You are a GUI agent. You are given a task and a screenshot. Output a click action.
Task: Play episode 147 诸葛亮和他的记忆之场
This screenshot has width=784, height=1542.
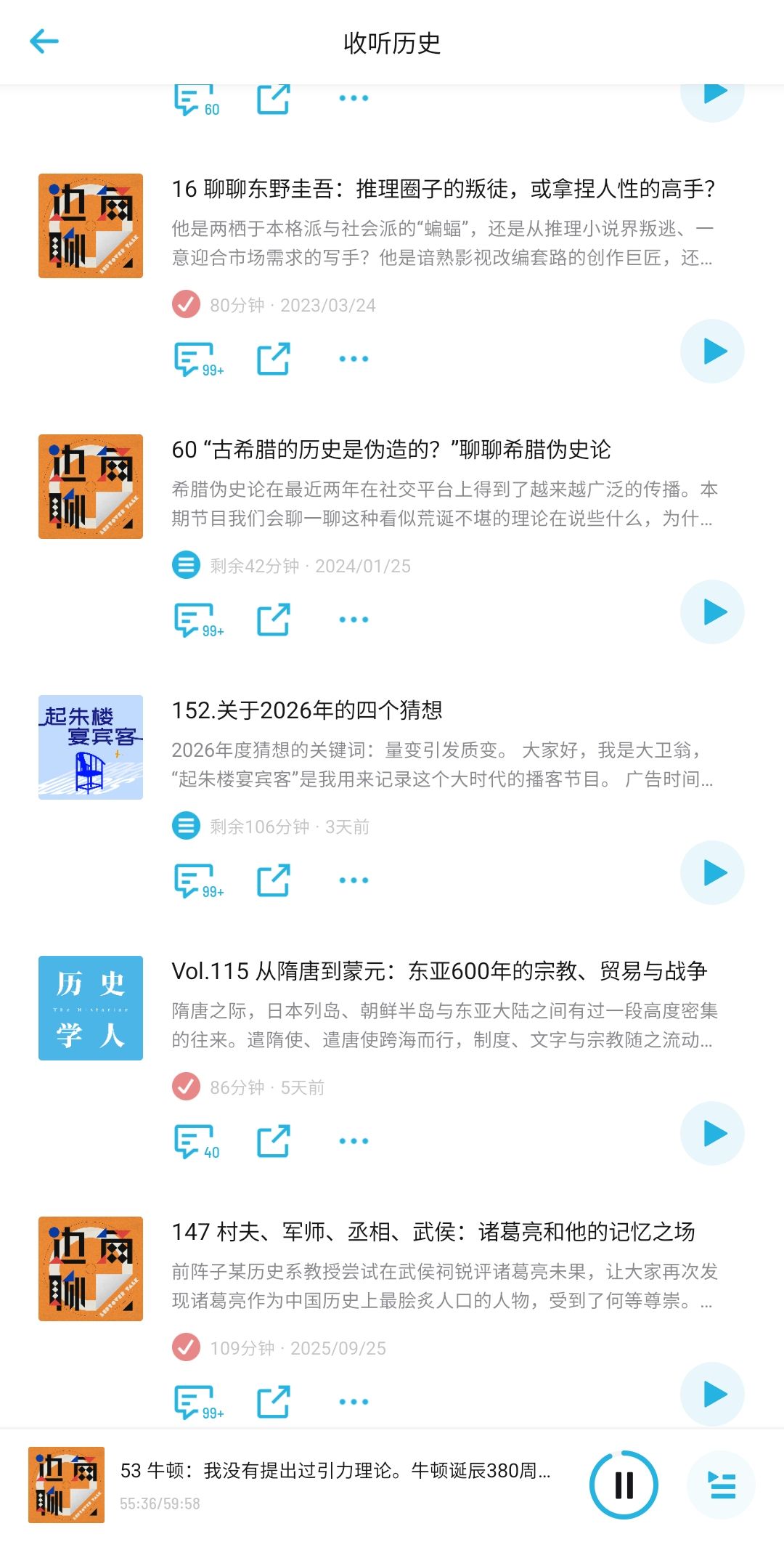pyautogui.click(x=712, y=1394)
